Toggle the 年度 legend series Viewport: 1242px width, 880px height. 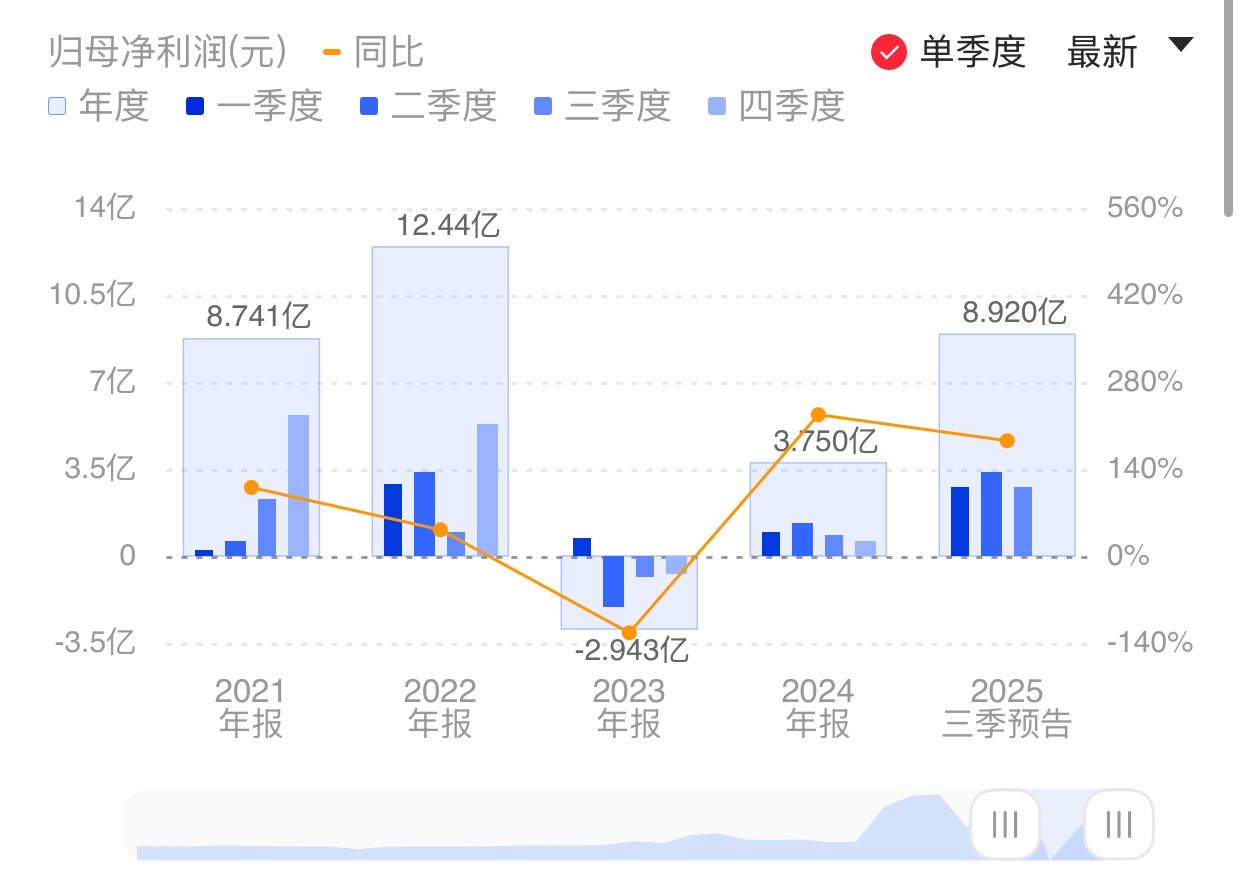[98, 106]
